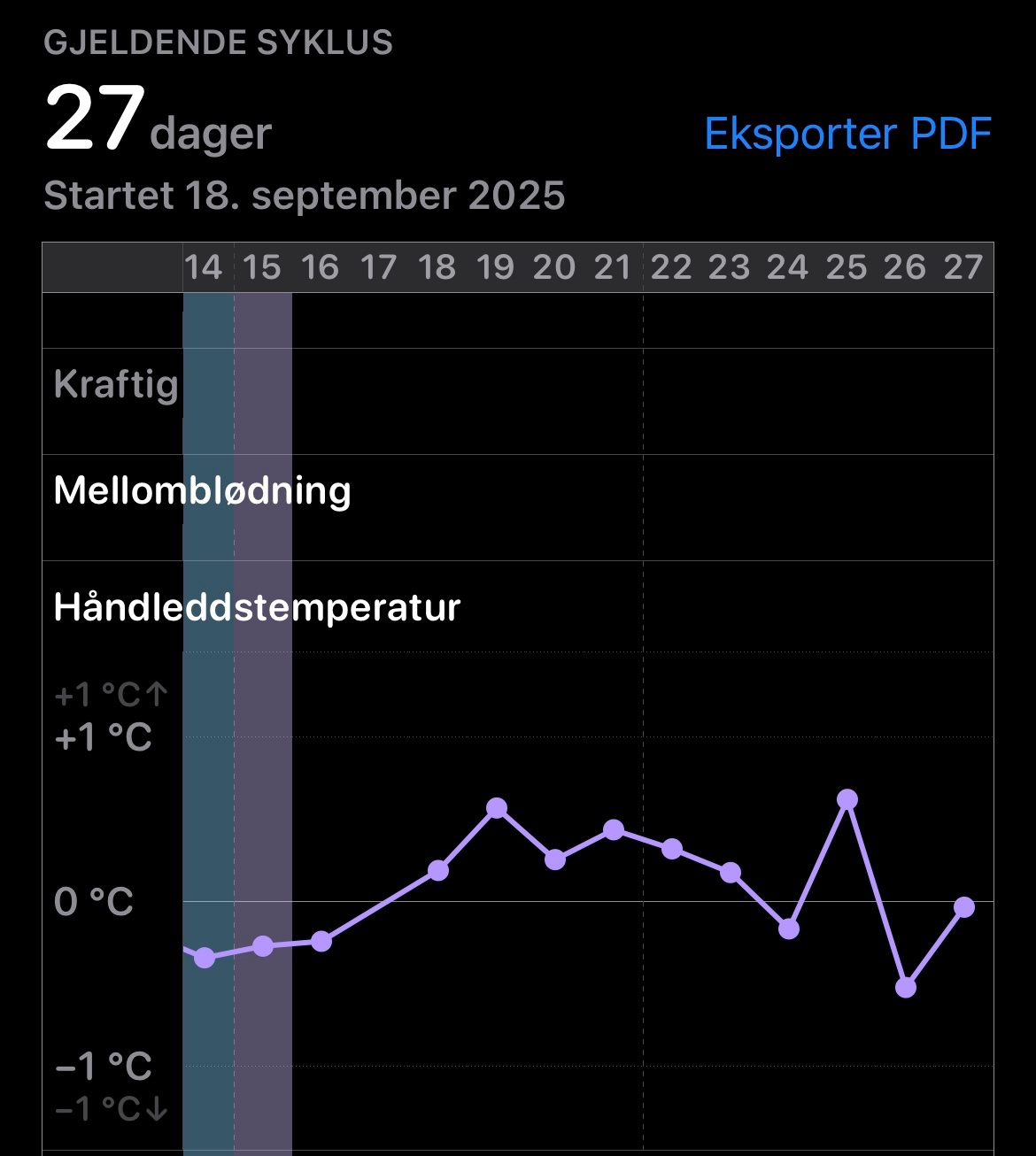Tap the Eksporter PDF link
Viewport: 1036px width, 1156px height.
pos(847,135)
